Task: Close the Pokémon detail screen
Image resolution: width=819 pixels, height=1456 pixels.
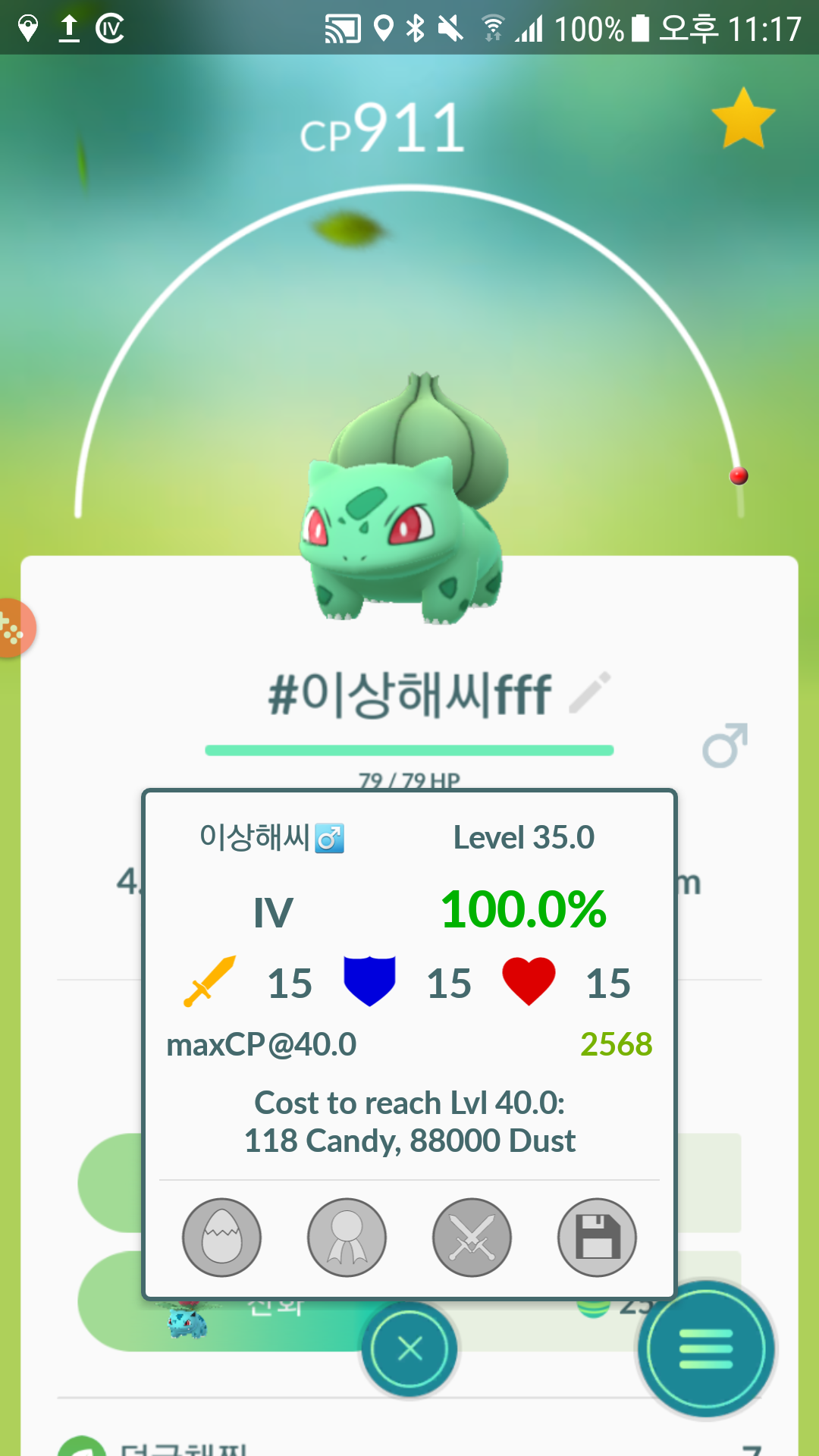Action: (409, 1349)
